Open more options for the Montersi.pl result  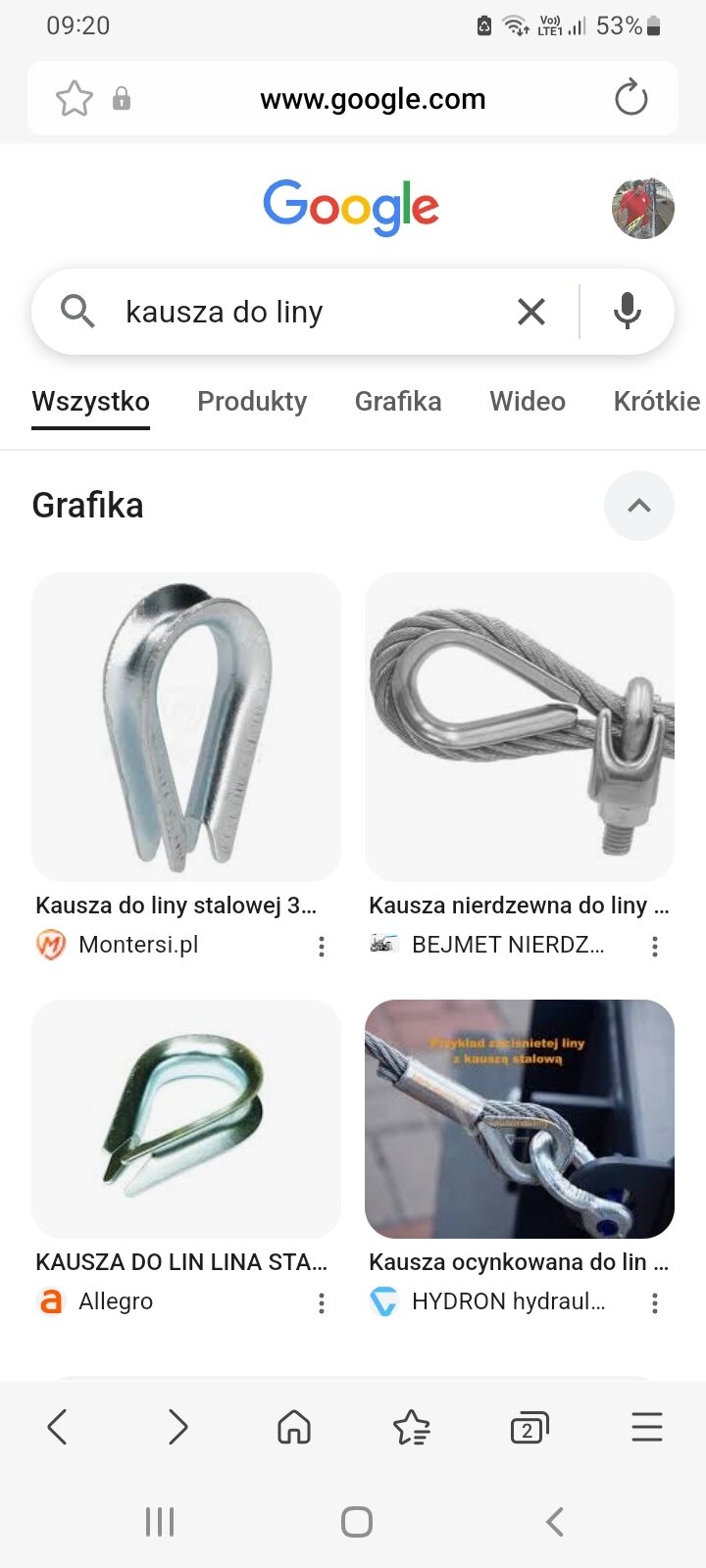coord(322,946)
